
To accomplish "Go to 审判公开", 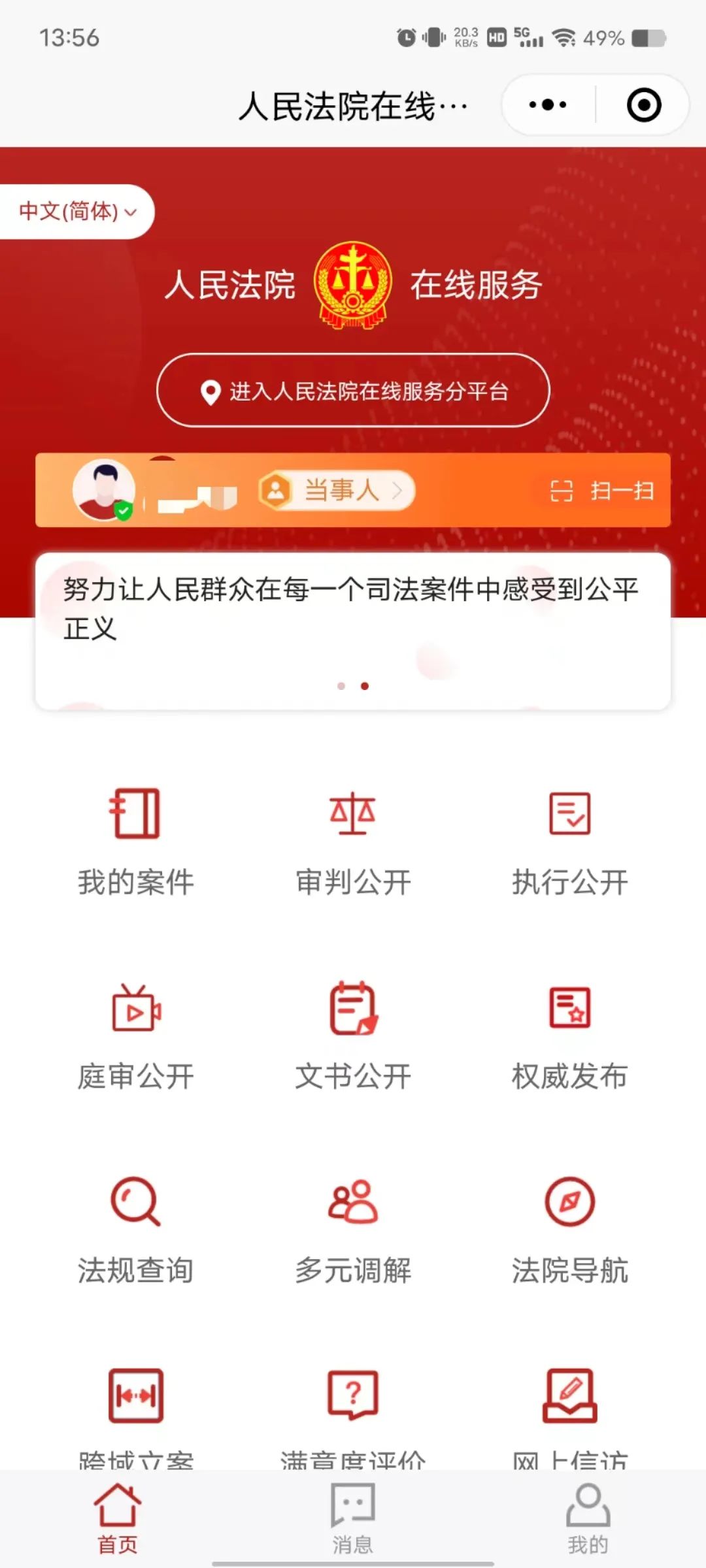I will (353, 841).
